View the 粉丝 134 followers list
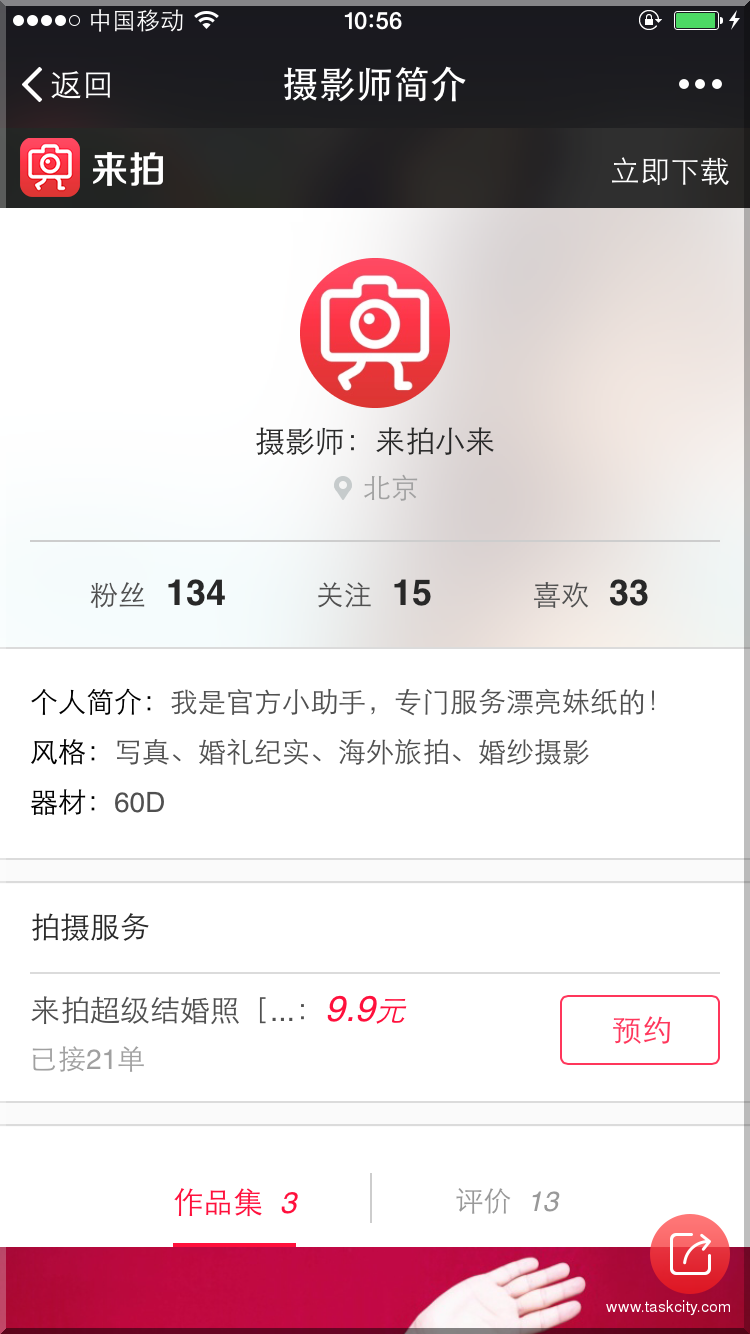Screen dimensions: 750x1334 [x=158, y=594]
